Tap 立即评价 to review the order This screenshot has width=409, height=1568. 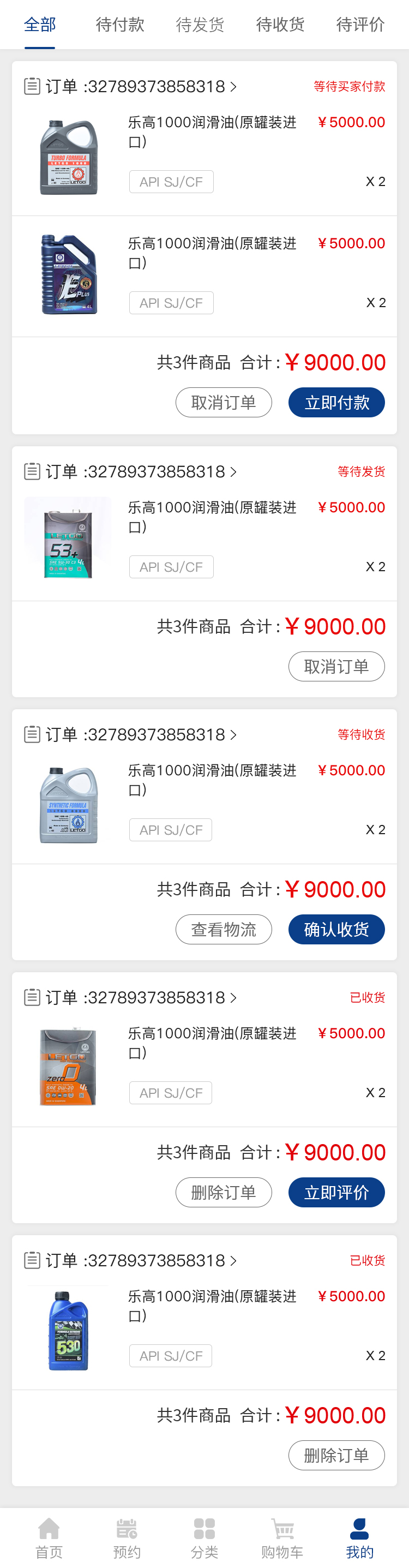tap(336, 1192)
